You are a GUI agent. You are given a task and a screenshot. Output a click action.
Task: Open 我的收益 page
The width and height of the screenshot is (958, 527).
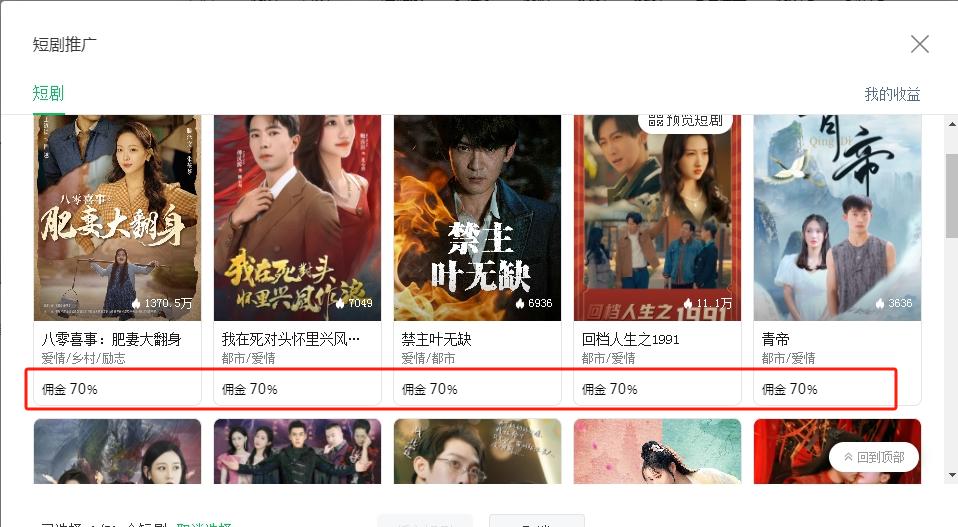point(892,94)
